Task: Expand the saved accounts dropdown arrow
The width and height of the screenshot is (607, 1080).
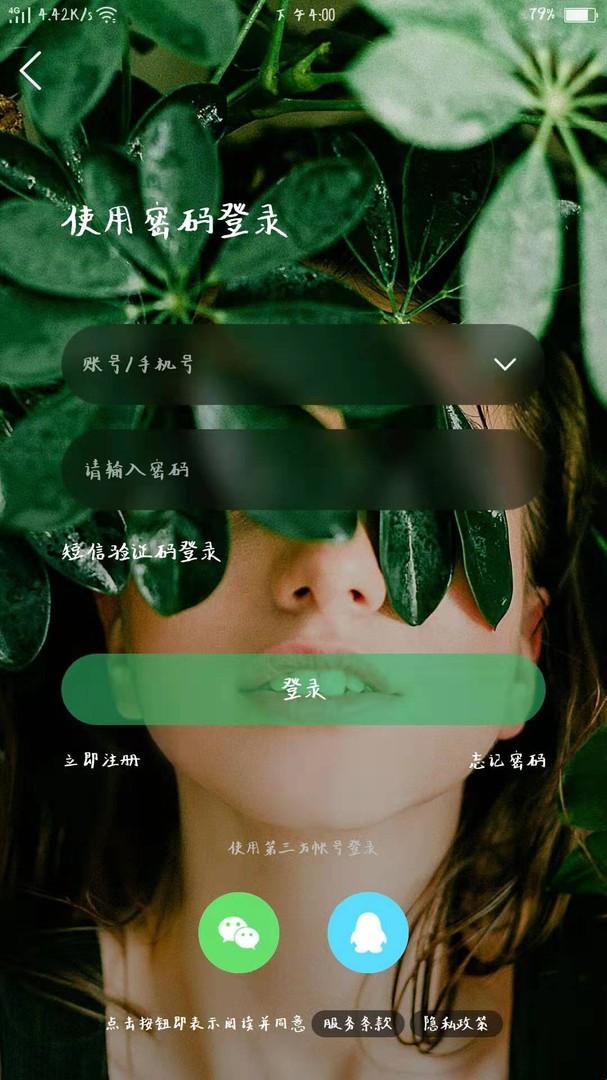Action: [504, 365]
